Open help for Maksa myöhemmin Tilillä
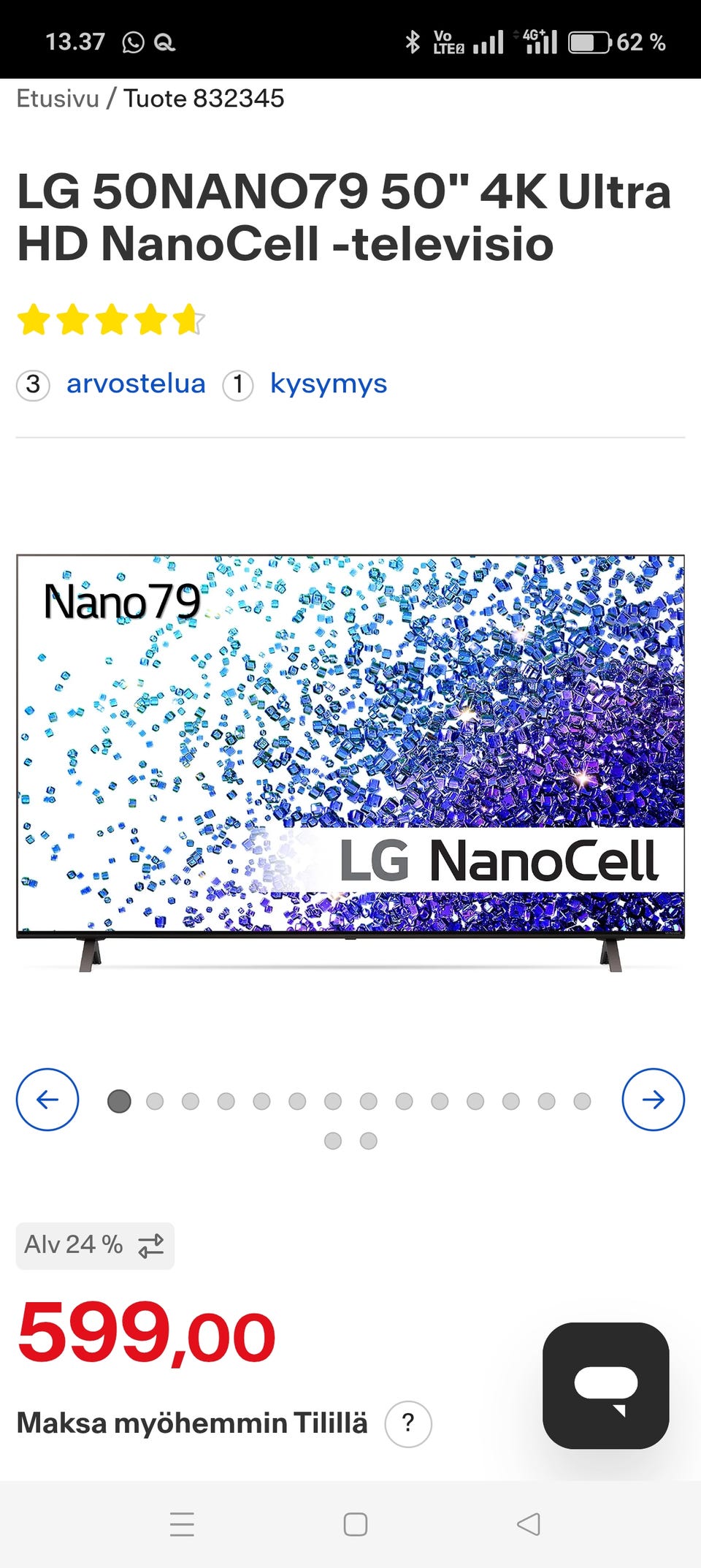This screenshot has width=701, height=1568. (408, 1423)
